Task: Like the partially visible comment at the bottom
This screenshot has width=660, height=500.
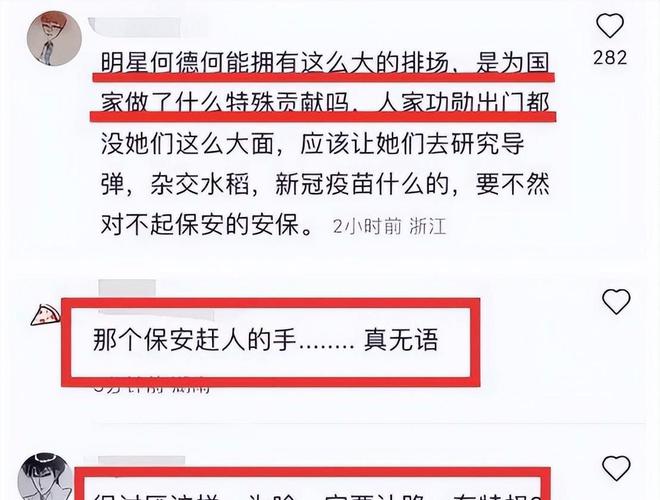Action: pyautogui.click(x=616, y=468)
